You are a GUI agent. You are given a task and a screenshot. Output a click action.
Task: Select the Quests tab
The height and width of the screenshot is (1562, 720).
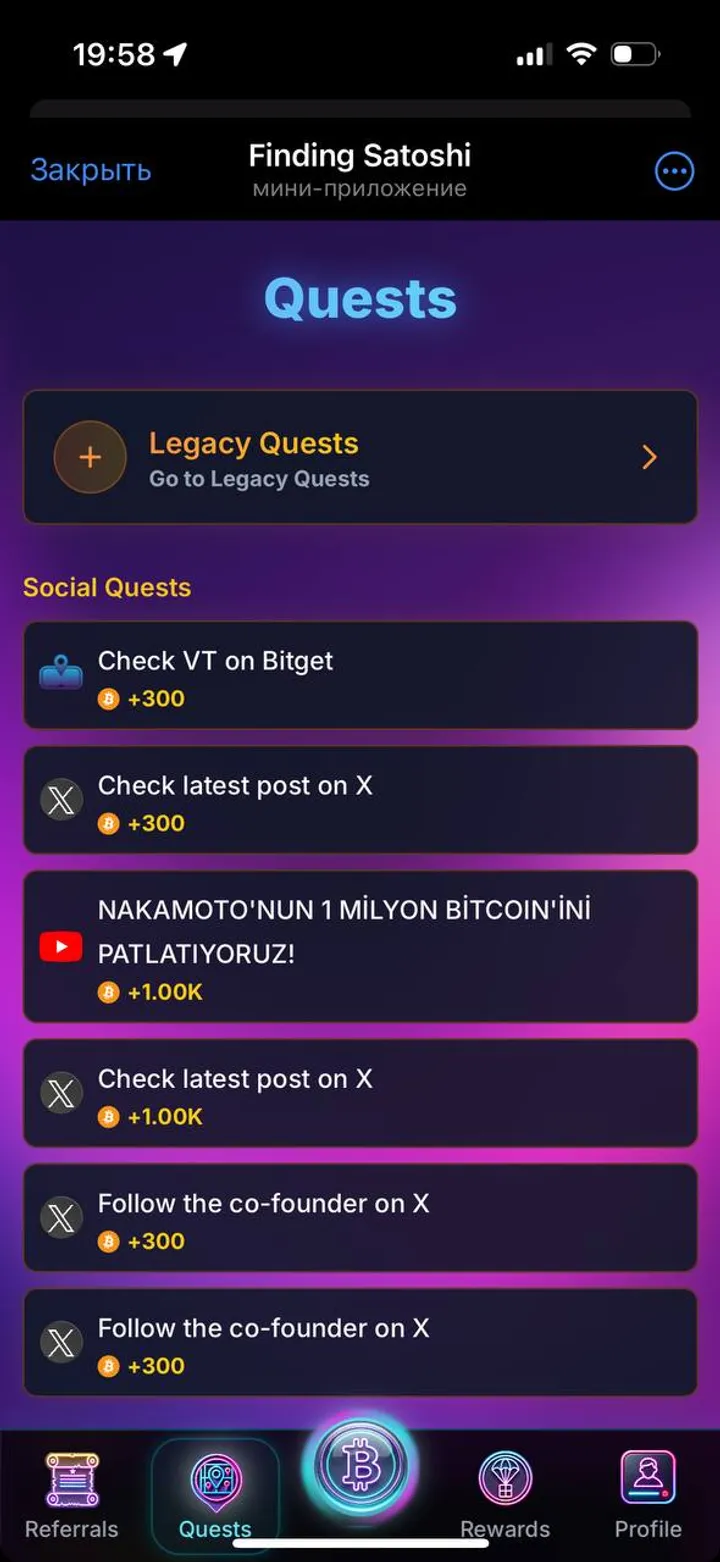[x=215, y=1495]
